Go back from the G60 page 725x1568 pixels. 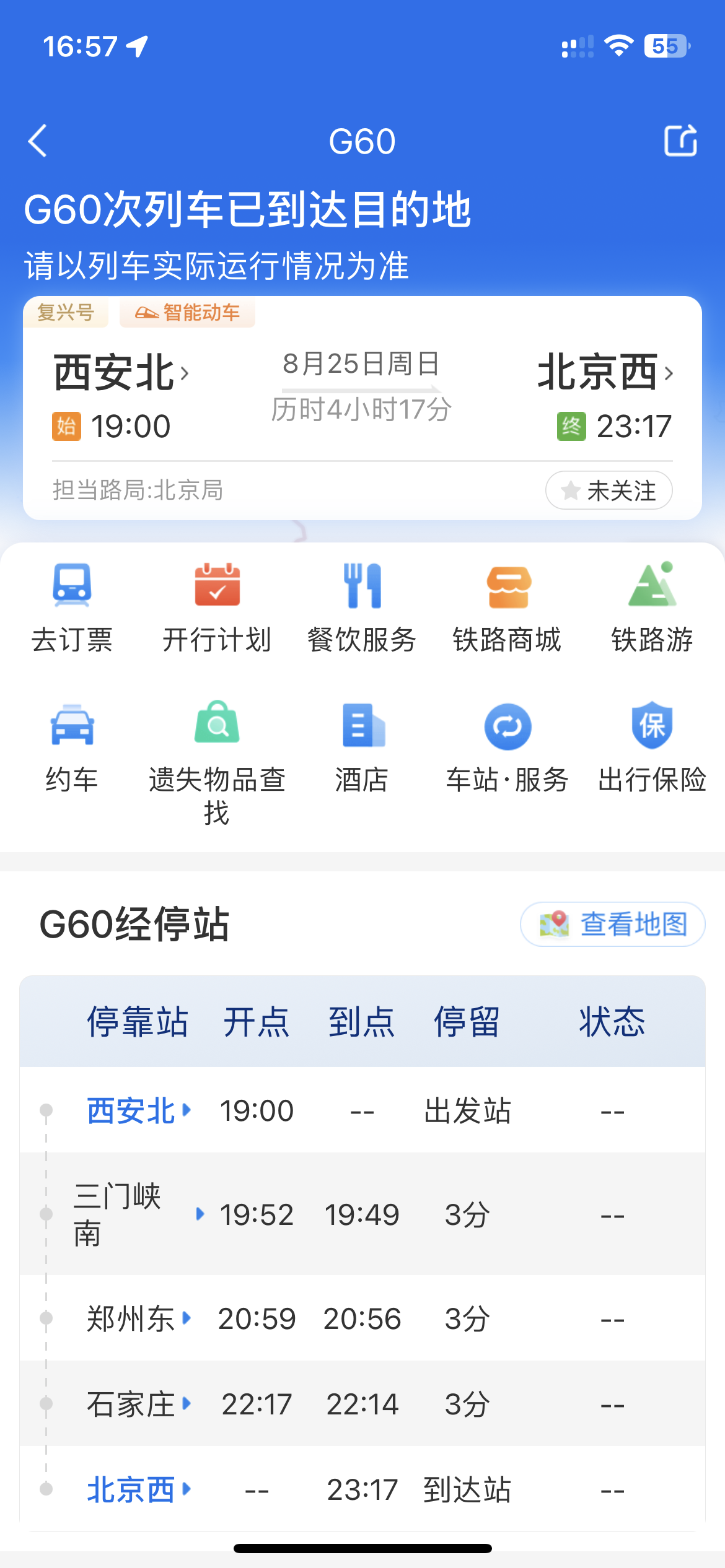coord(38,141)
